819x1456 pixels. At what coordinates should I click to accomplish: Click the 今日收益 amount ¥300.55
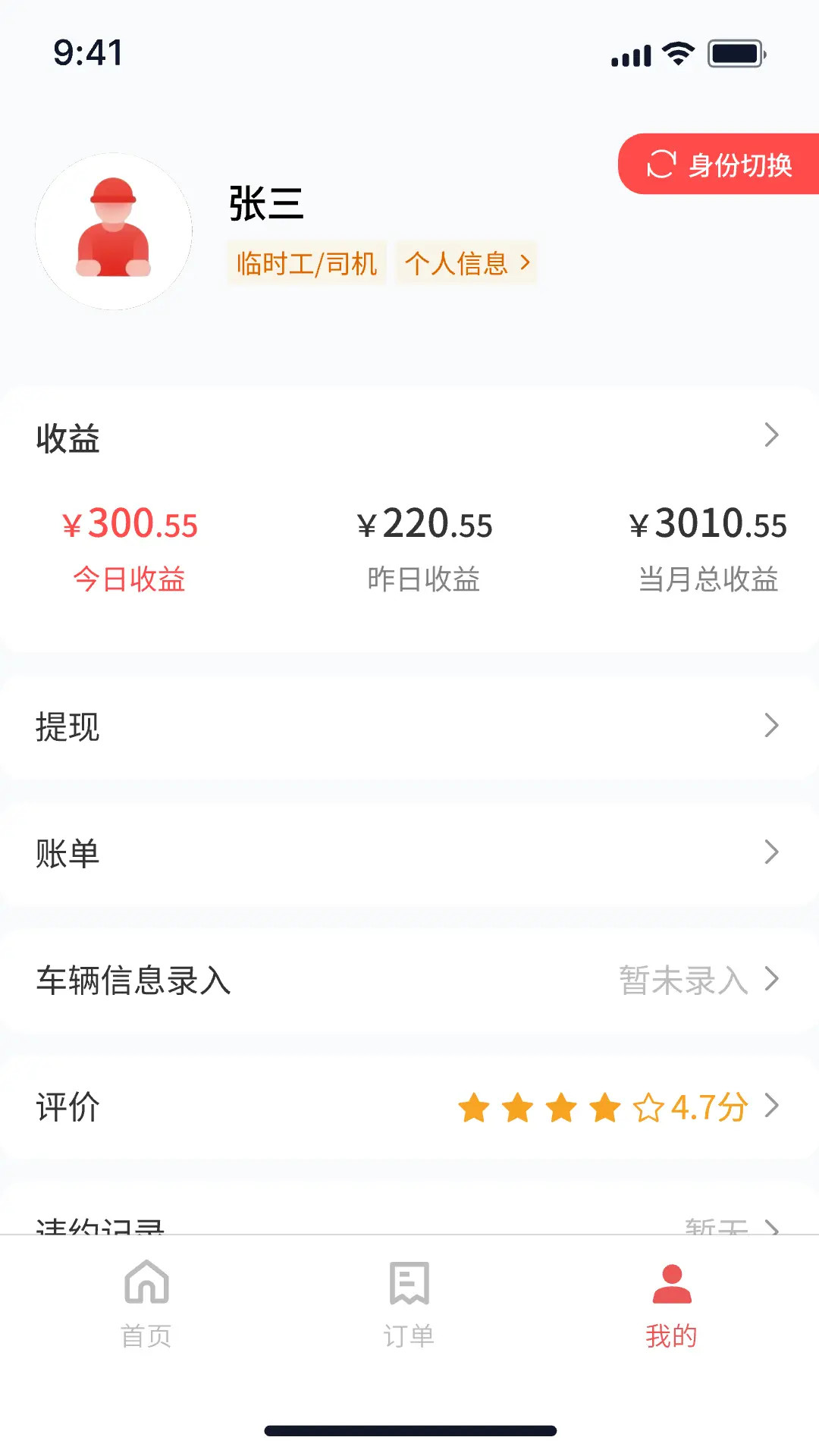pos(130,522)
